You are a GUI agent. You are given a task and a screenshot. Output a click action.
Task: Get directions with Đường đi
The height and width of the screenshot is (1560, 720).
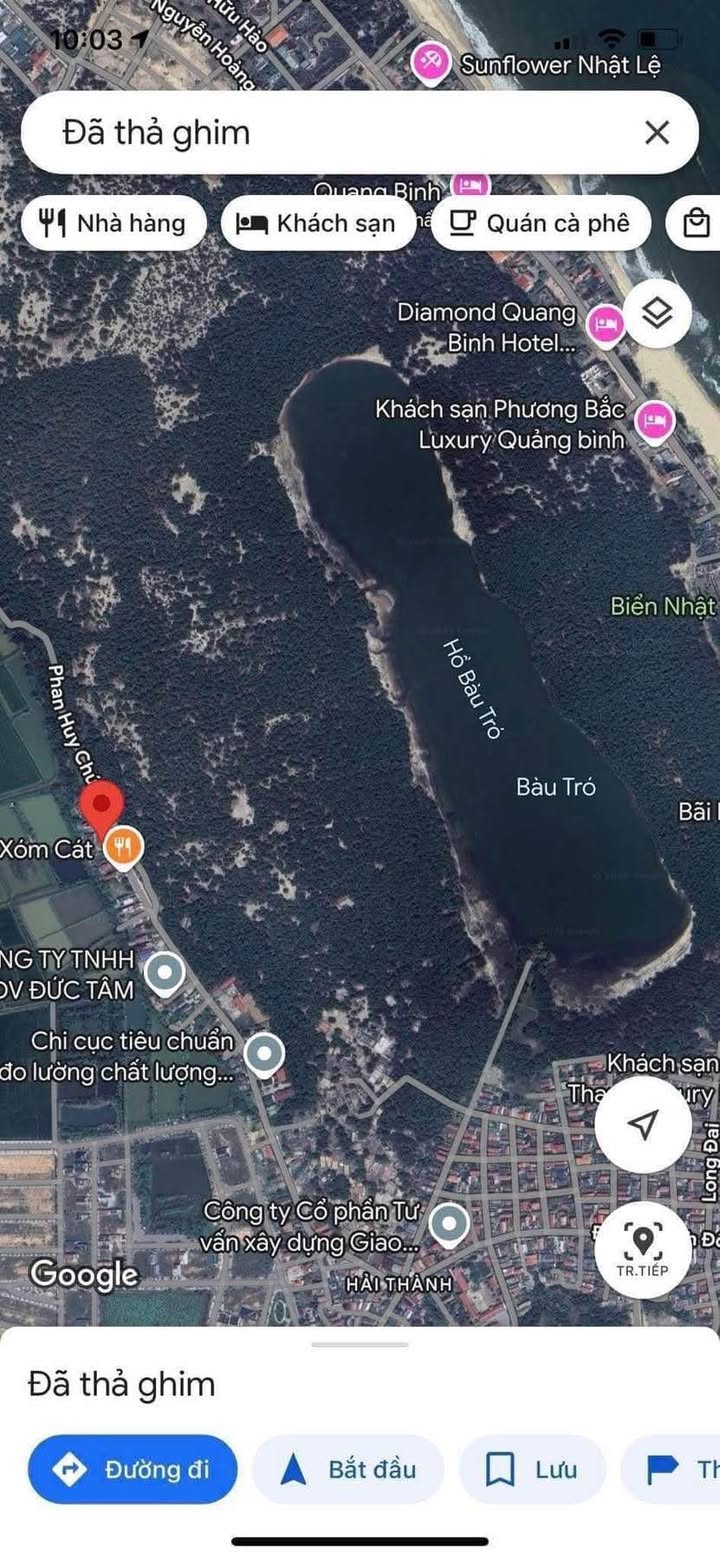[x=133, y=1469]
